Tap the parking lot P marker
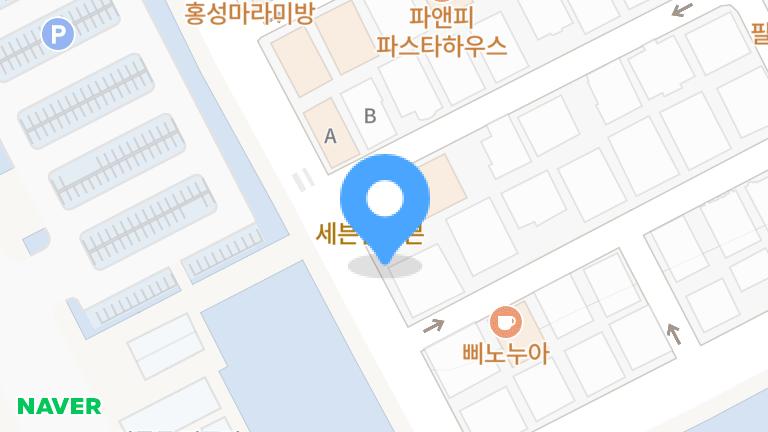768x432 pixels. pyautogui.click(x=58, y=36)
